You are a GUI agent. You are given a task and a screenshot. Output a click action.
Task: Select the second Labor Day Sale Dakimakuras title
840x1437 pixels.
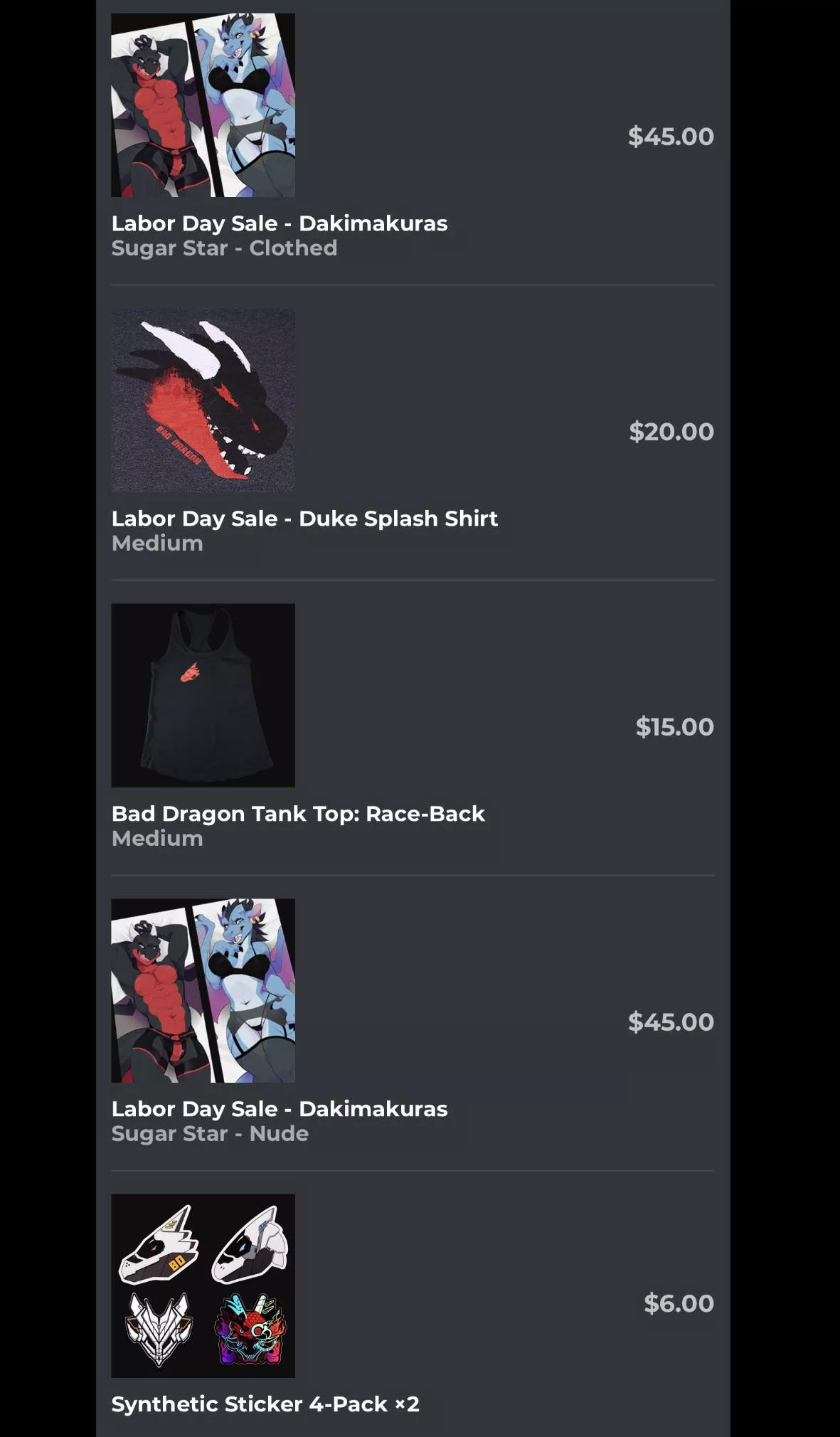280,1108
